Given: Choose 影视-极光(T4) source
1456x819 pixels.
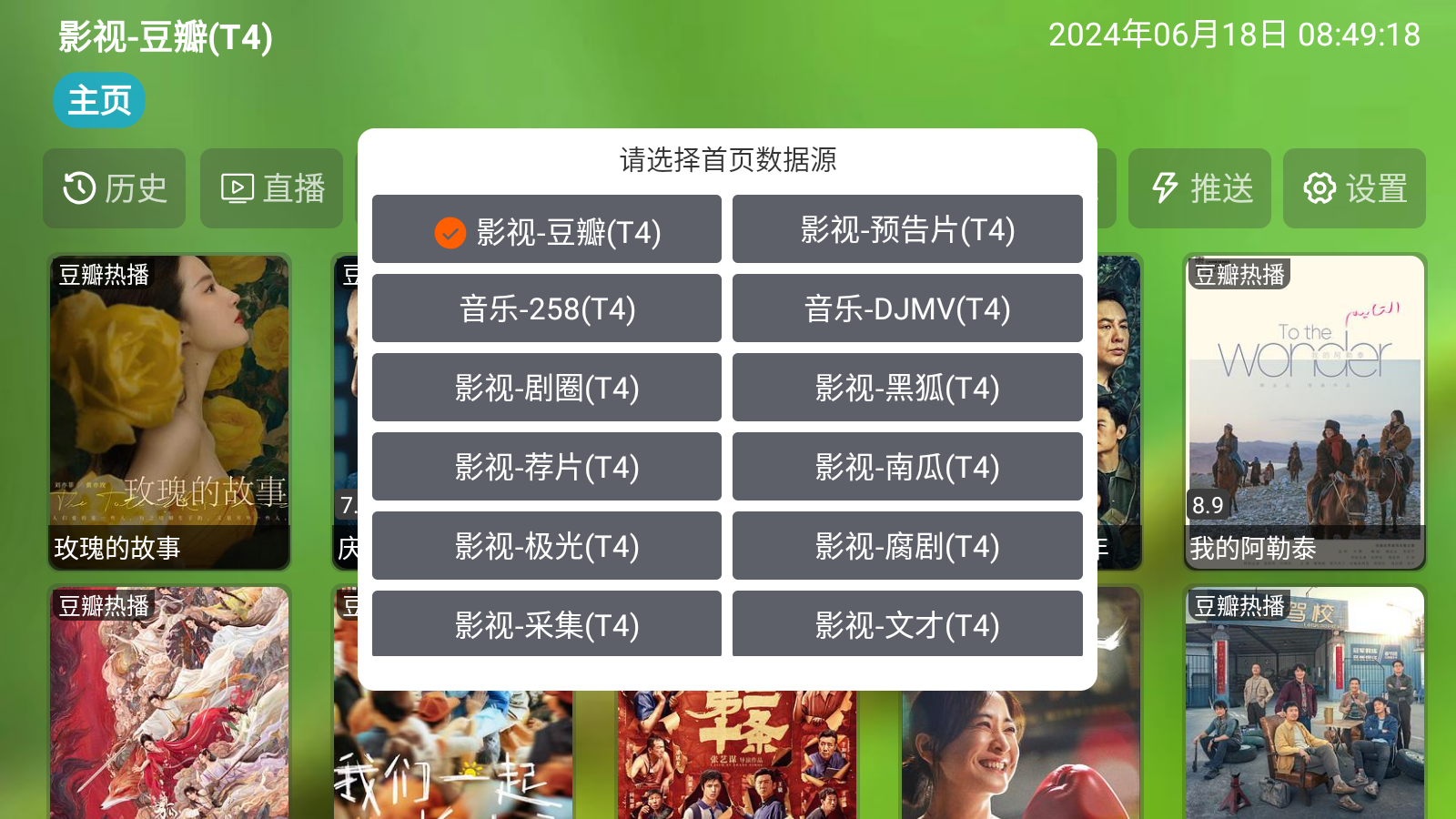Looking at the screenshot, I should tap(546, 547).
